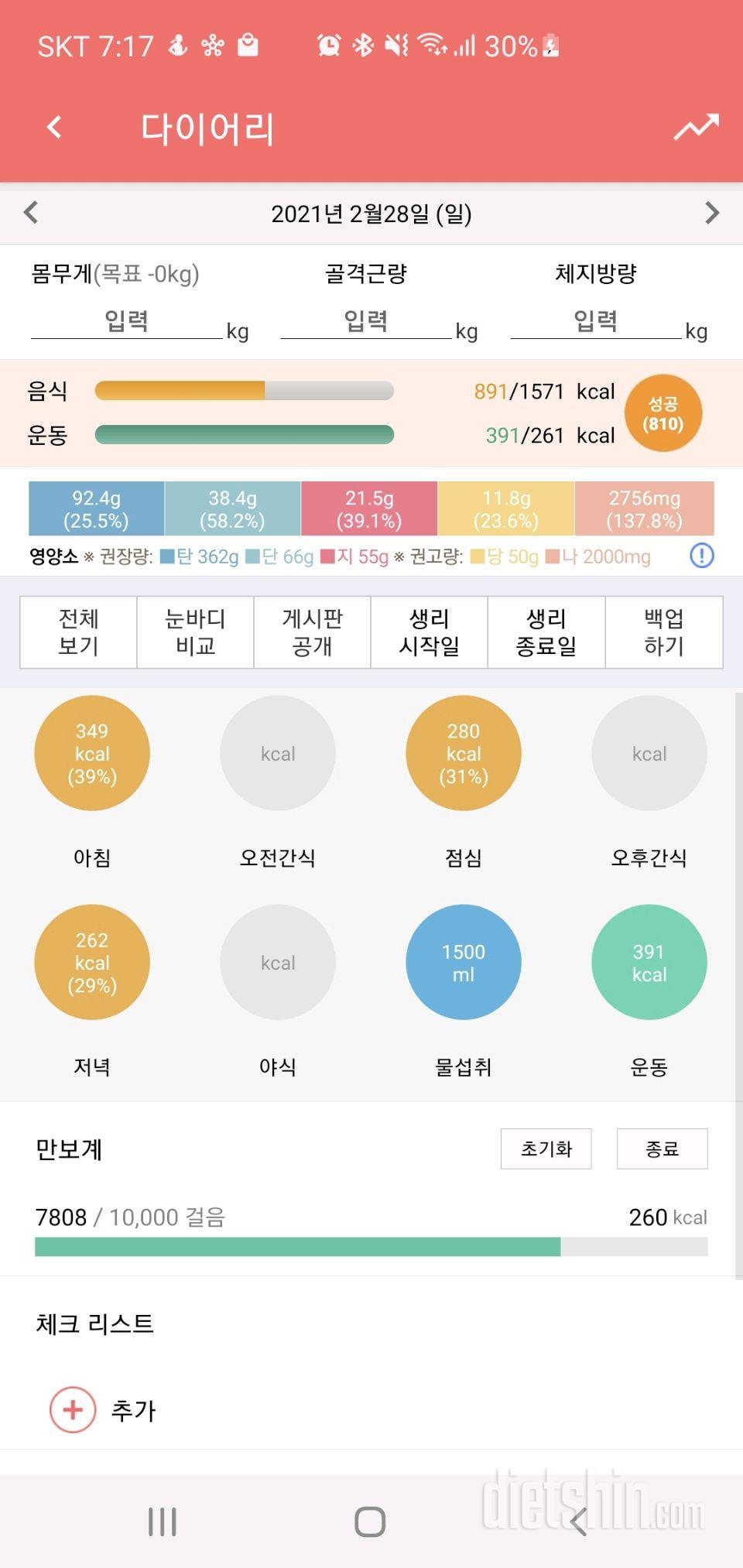Reset the pedometer with 초기화
743x1568 pixels.
[x=546, y=1149]
